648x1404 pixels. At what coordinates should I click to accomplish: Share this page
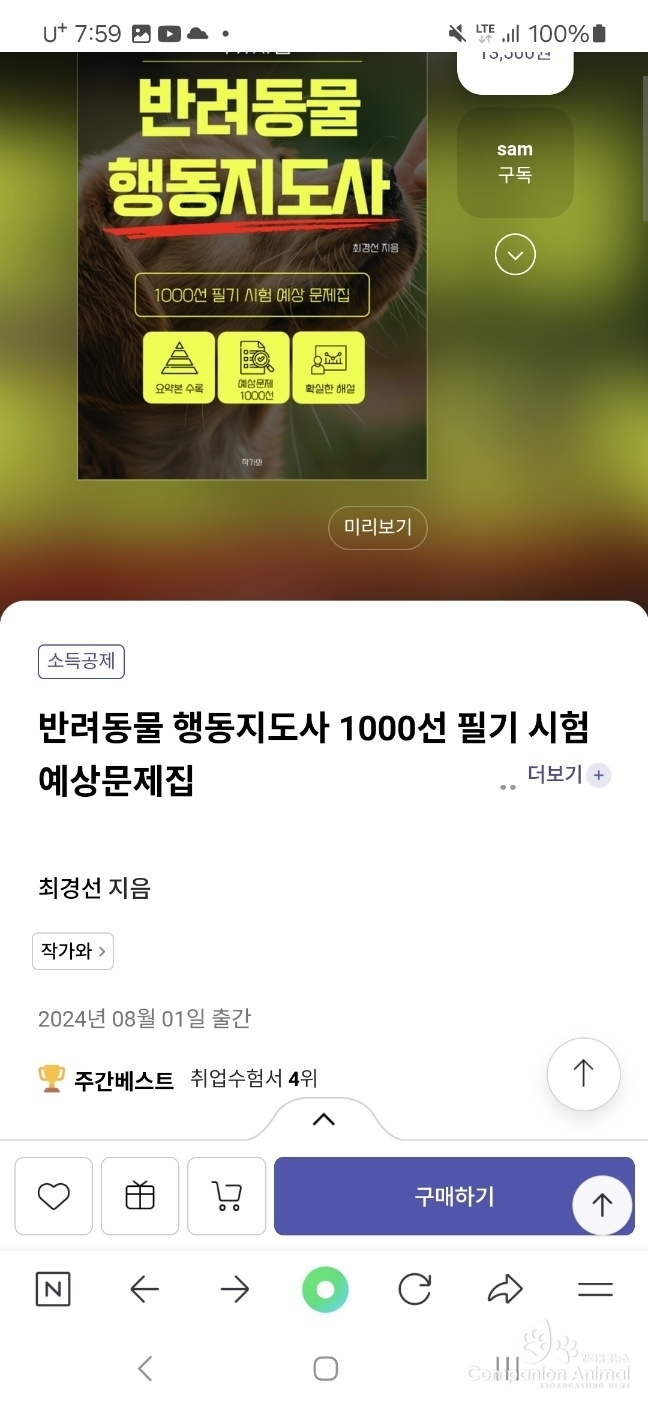pyautogui.click(x=505, y=1290)
